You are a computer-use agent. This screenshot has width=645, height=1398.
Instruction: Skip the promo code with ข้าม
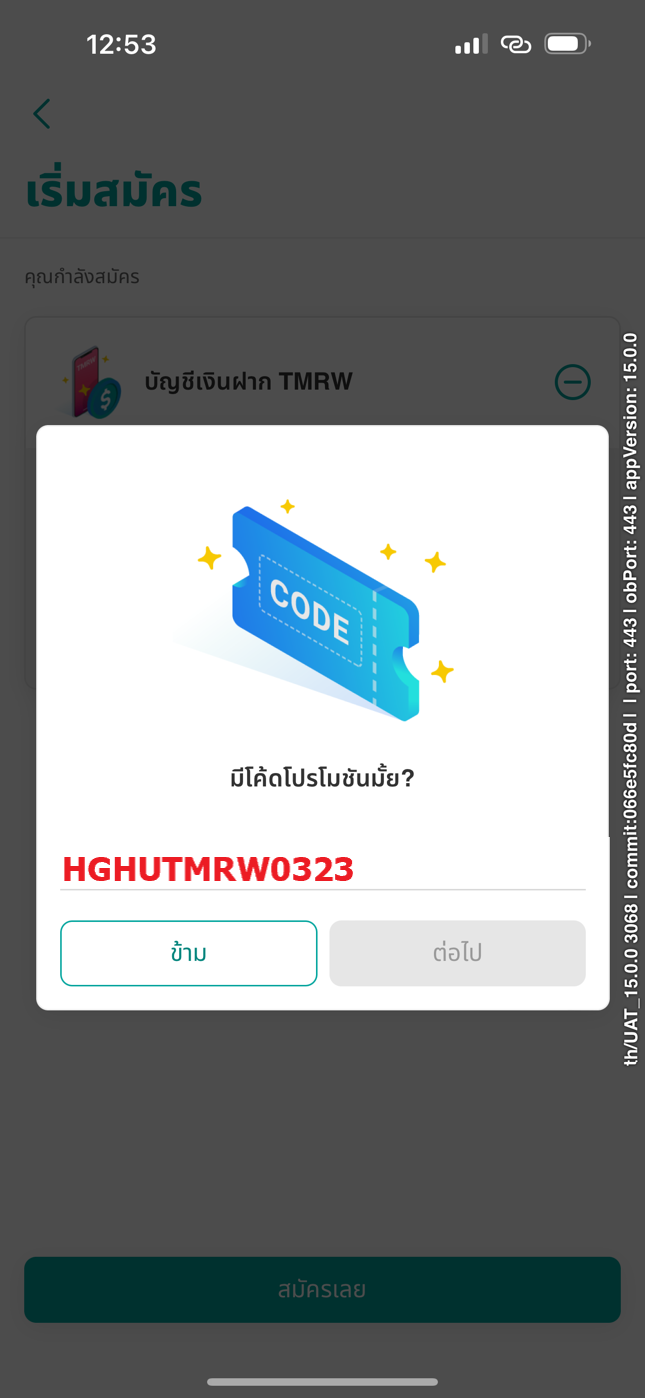point(189,953)
